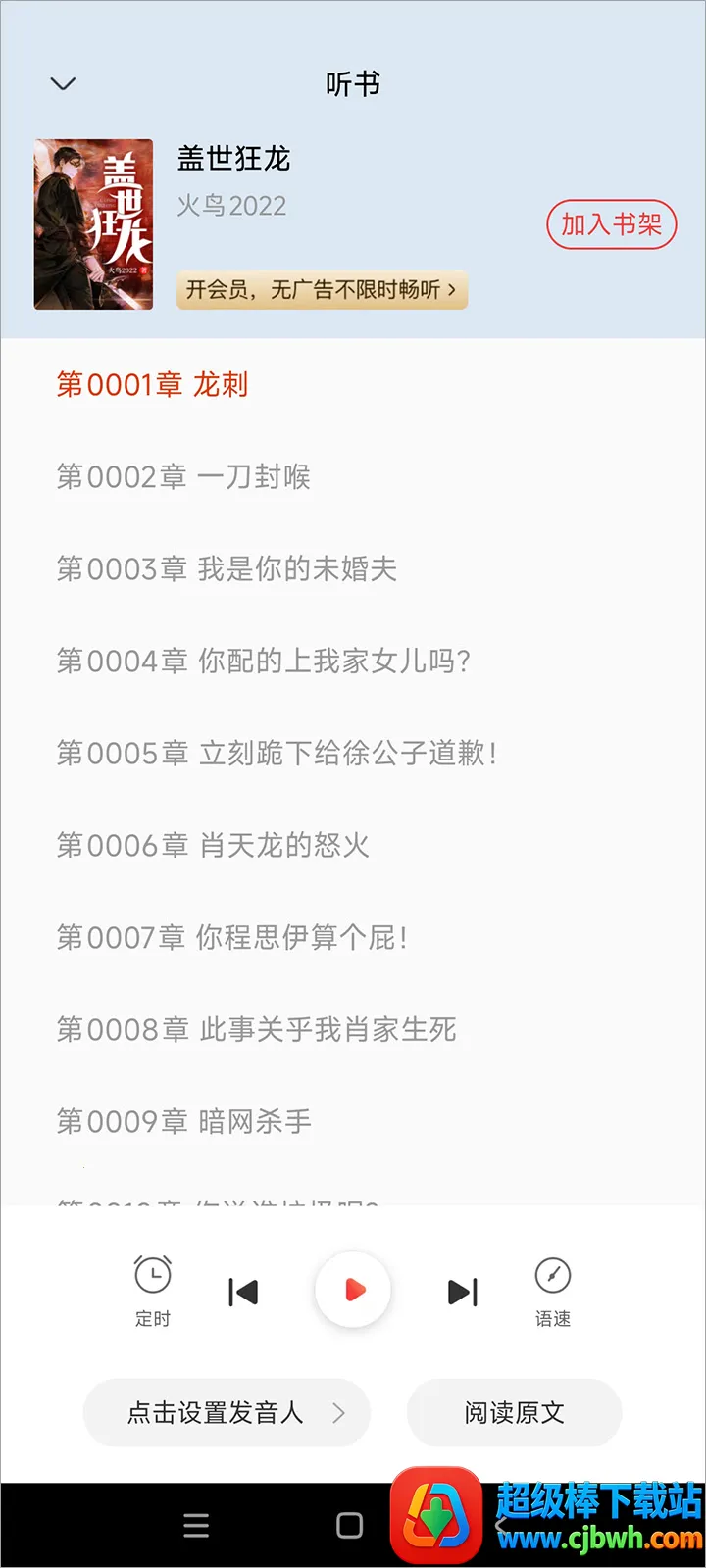Tap 阅读原文 to read the text
706x1568 pixels.
click(x=514, y=1413)
